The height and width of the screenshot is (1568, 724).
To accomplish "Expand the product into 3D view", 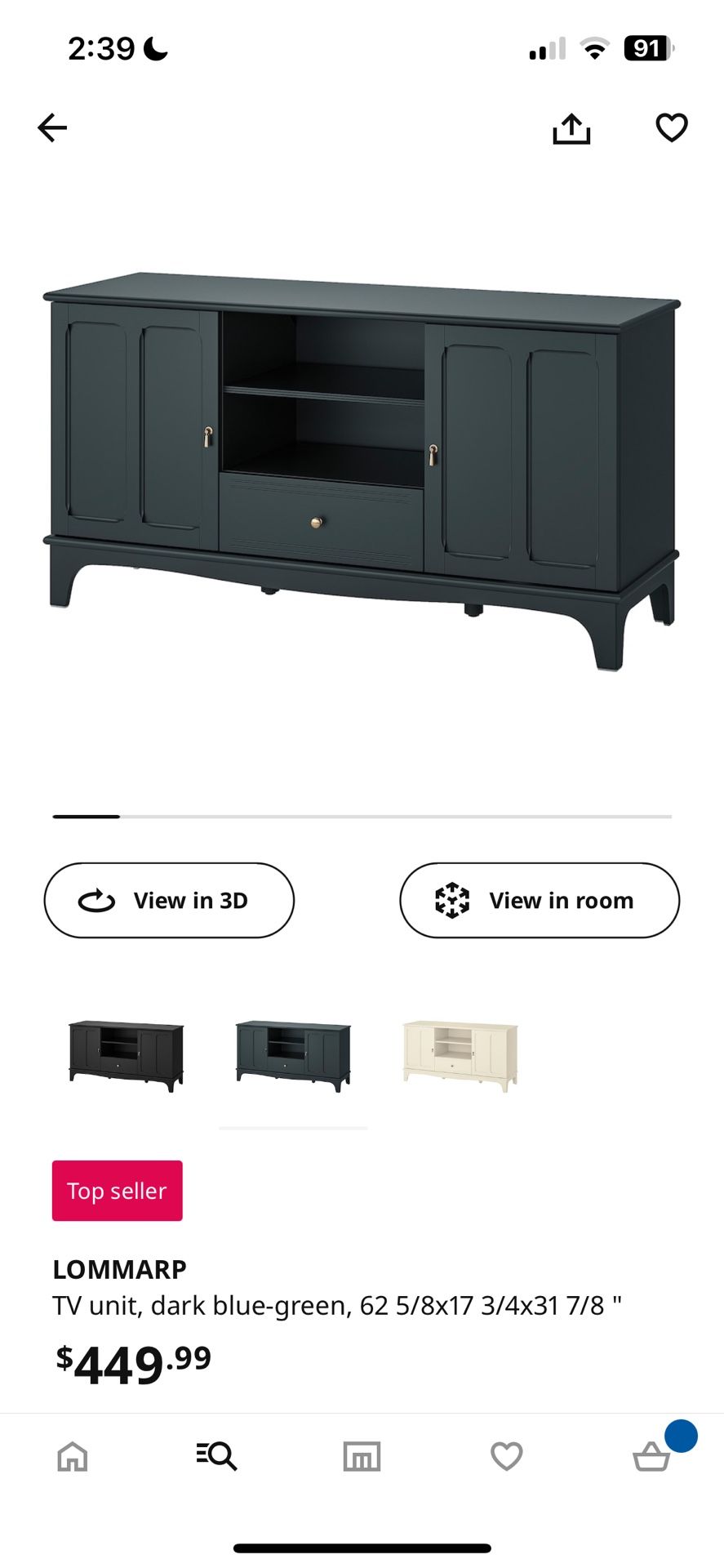I will (x=169, y=900).
